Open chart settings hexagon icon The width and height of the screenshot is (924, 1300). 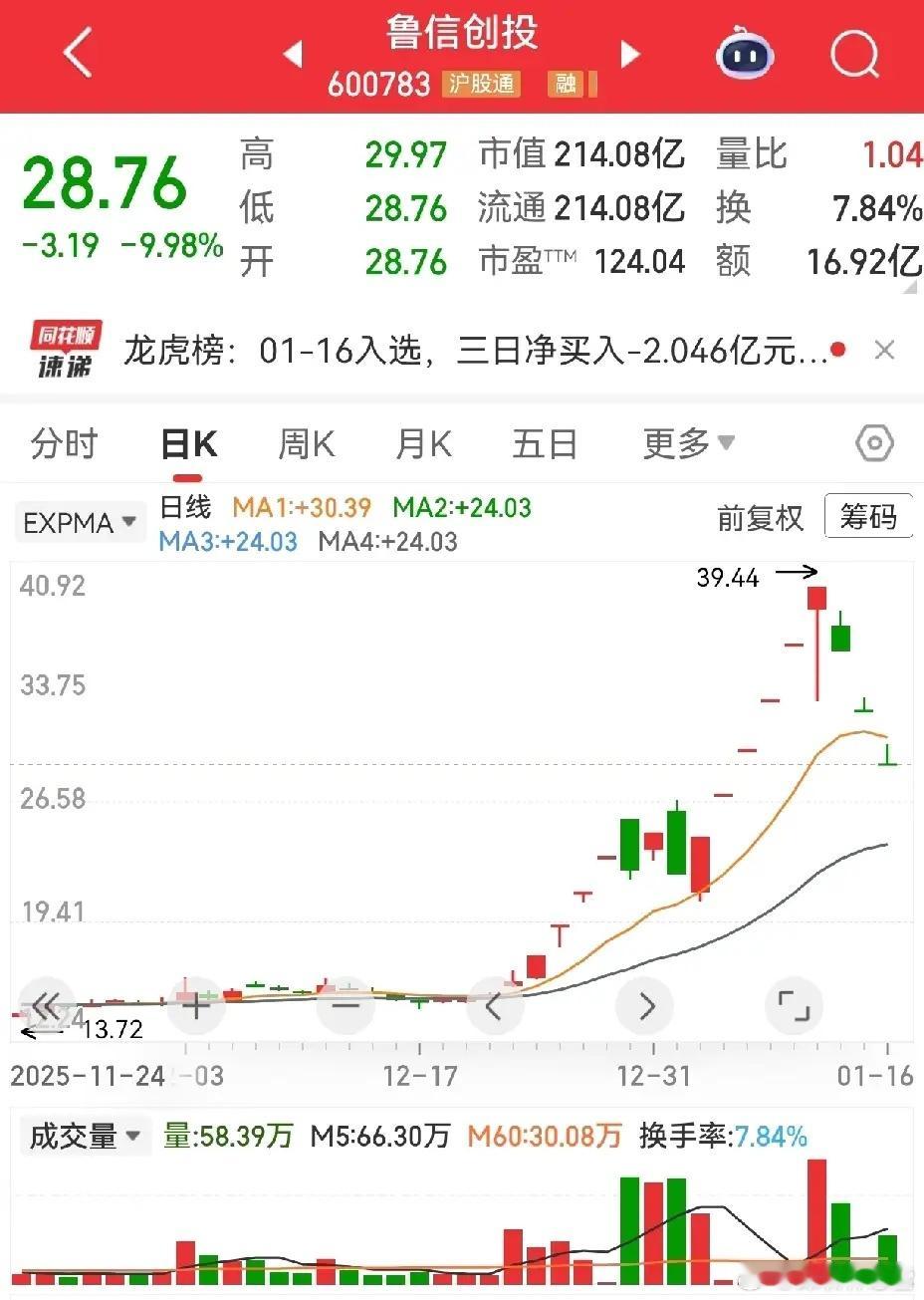pyautogui.click(x=874, y=444)
